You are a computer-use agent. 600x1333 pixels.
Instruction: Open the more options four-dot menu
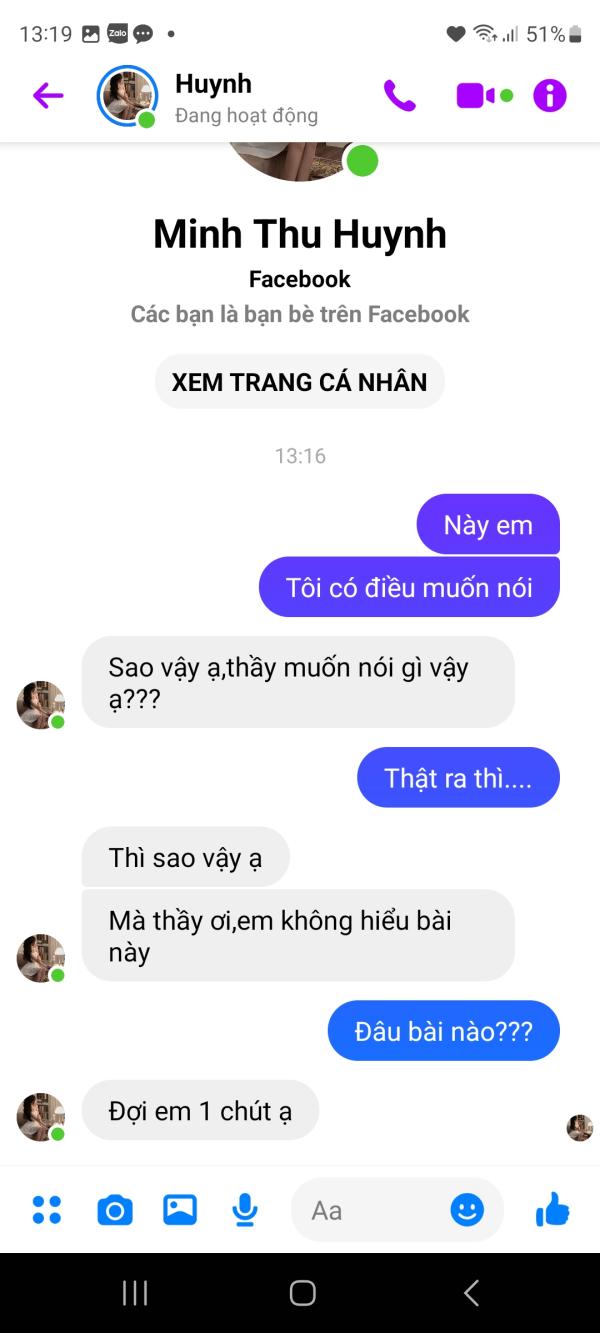pos(47,1210)
